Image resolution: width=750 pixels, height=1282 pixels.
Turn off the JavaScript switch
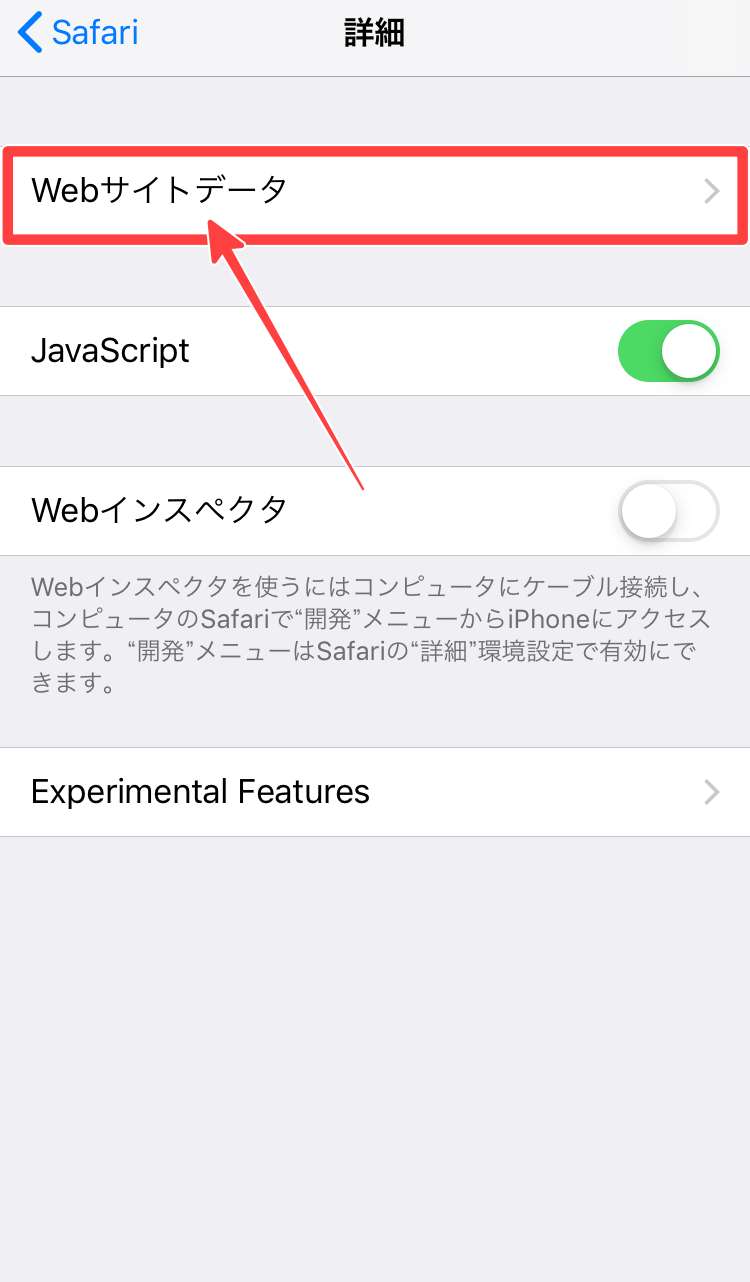pyautogui.click(x=668, y=351)
